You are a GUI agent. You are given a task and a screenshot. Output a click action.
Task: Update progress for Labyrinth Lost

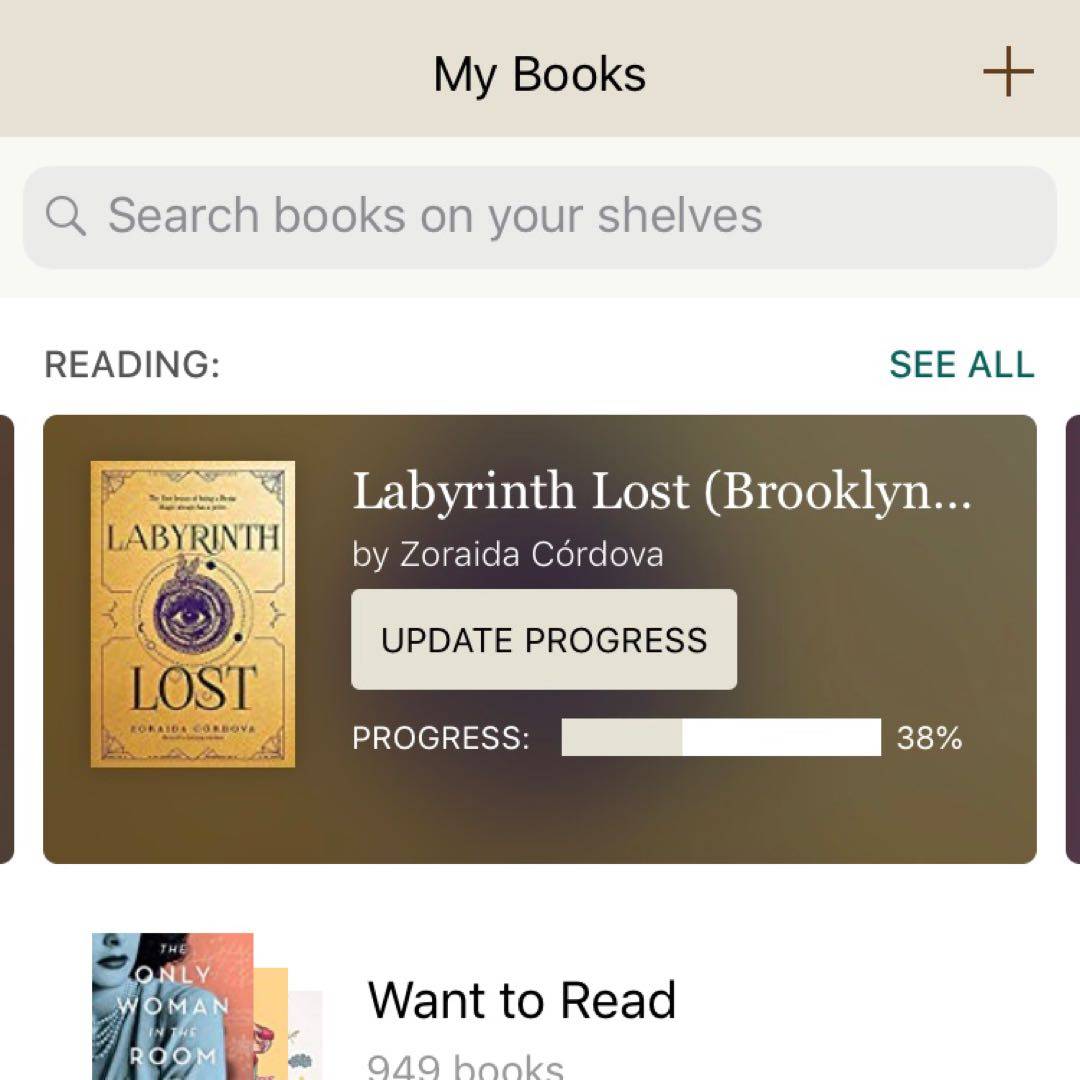(543, 640)
